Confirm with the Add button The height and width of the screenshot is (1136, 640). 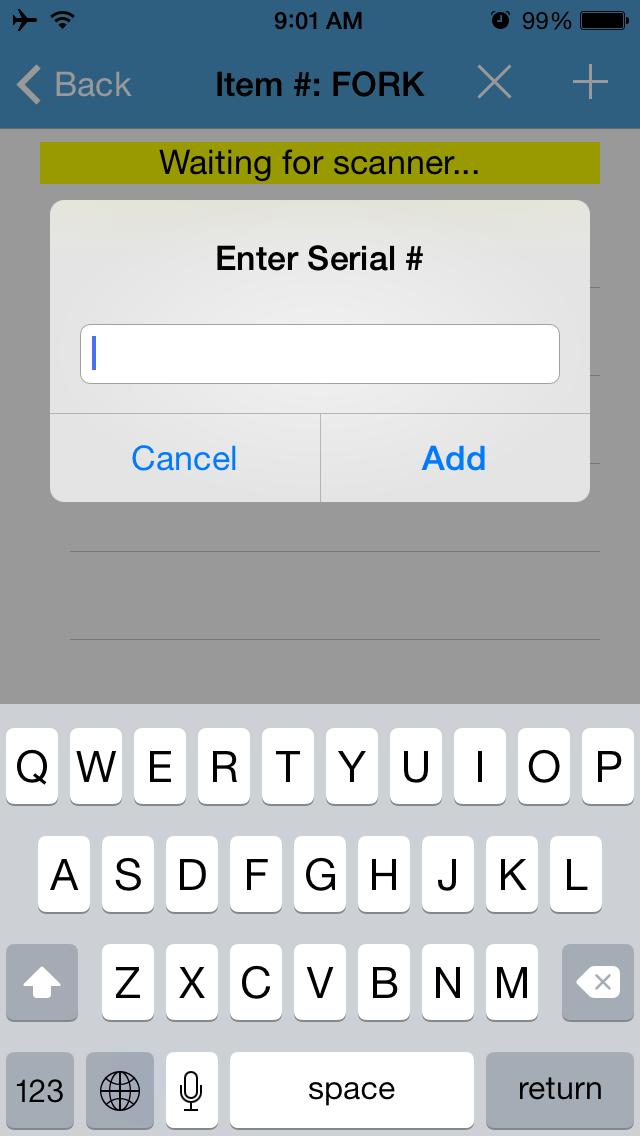pos(454,458)
